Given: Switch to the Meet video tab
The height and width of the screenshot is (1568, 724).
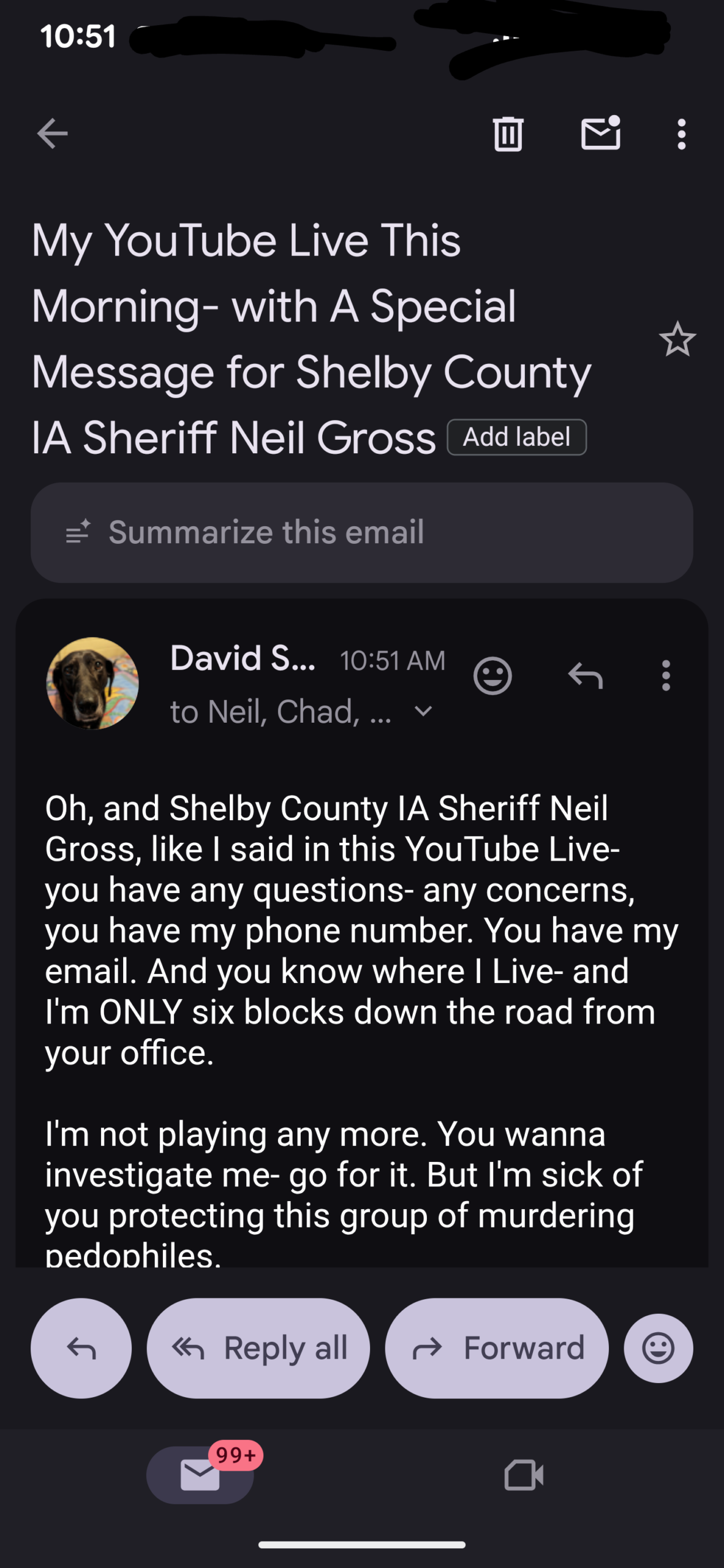Looking at the screenshot, I should [x=524, y=1474].
